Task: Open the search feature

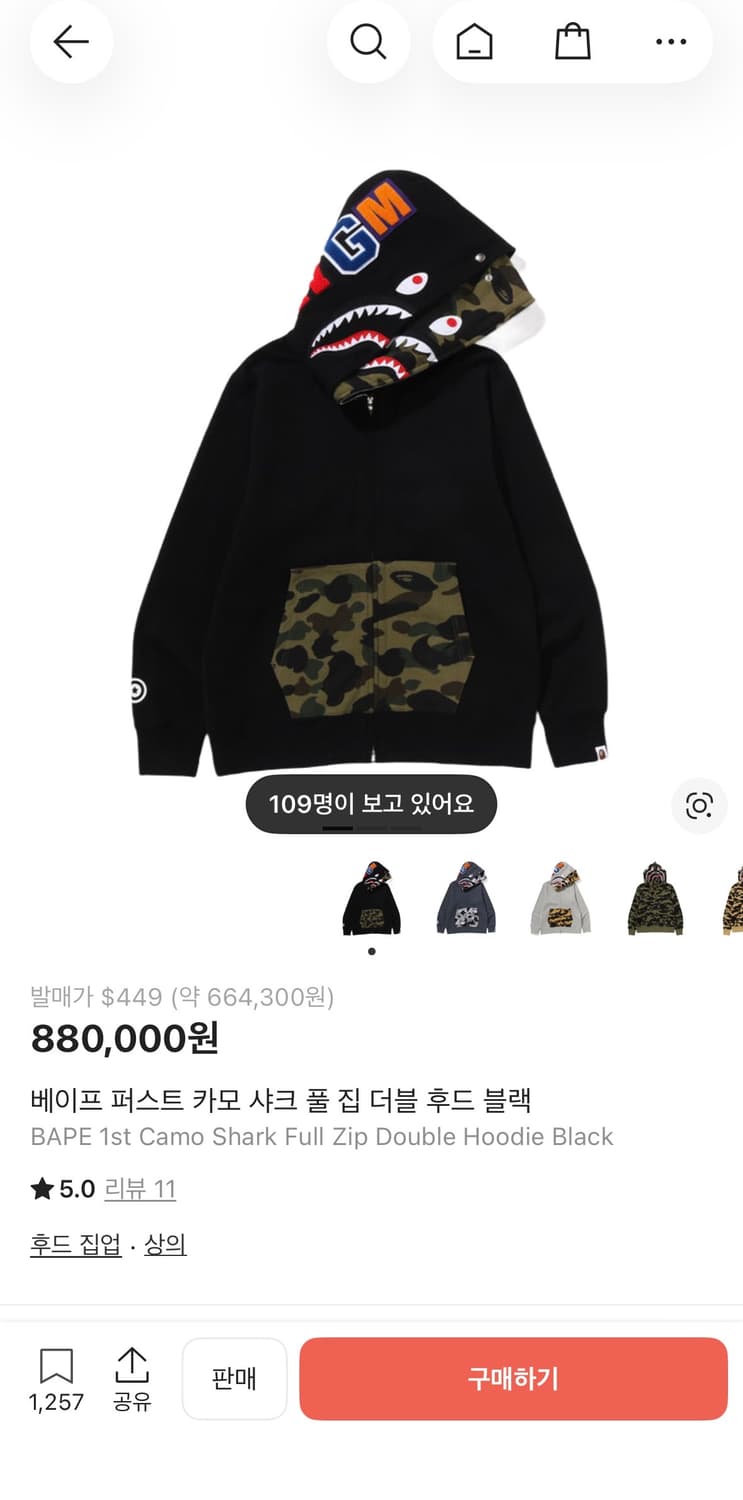Action: coord(369,42)
